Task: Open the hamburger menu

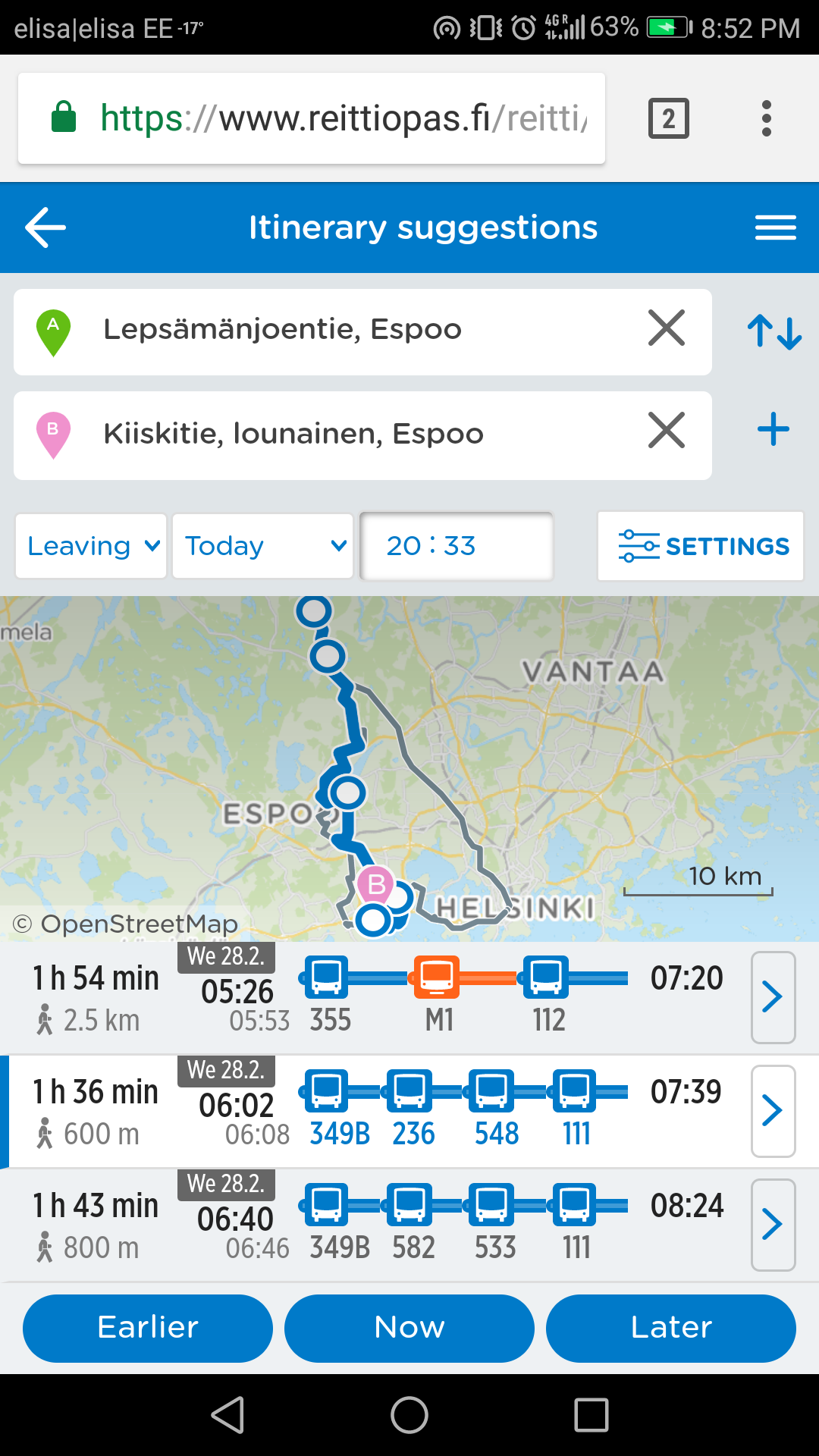Action: [x=775, y=227]
